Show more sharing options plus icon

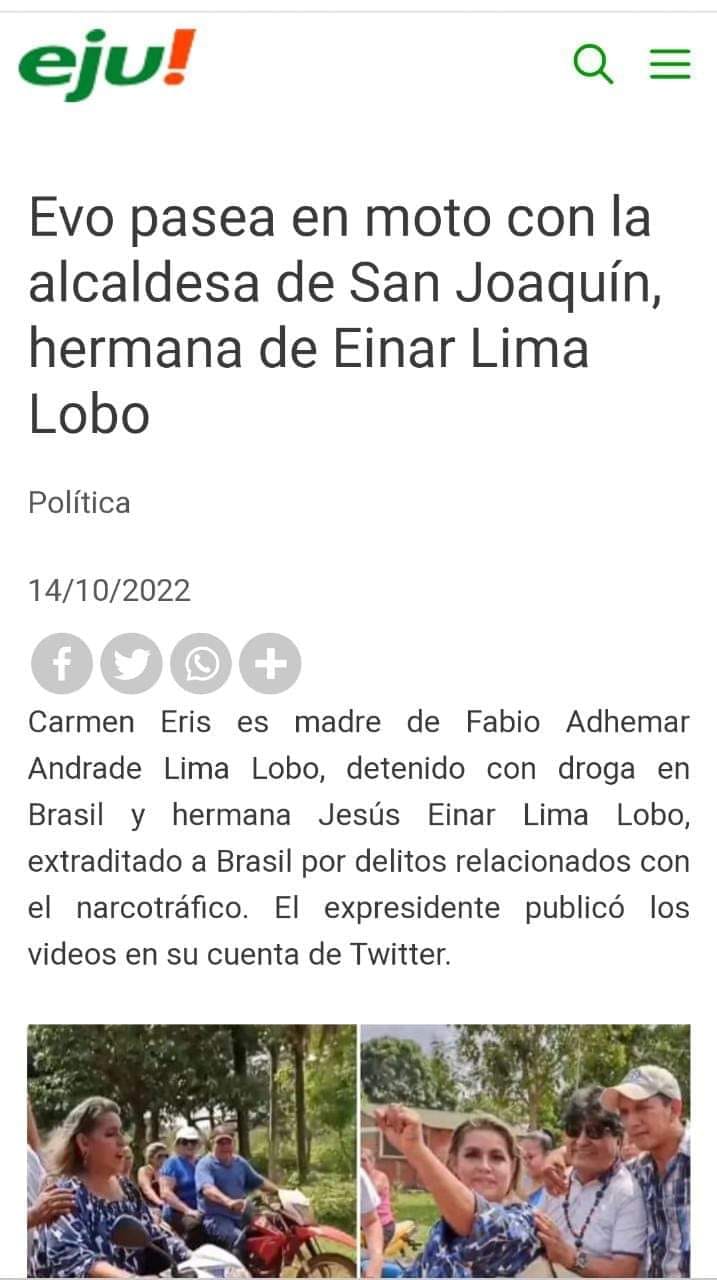(270, 664)
